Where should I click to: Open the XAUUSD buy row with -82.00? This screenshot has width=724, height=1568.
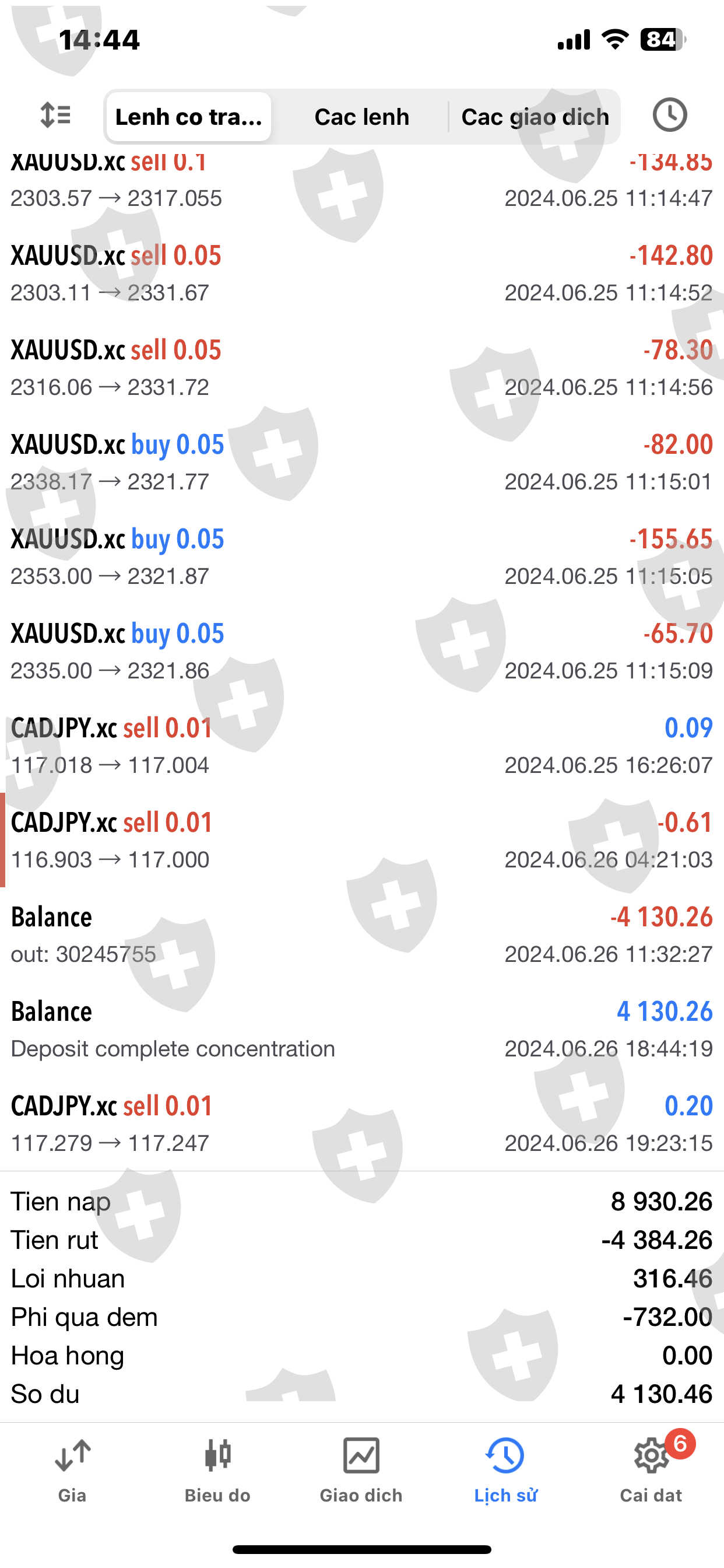pos(361,463)
